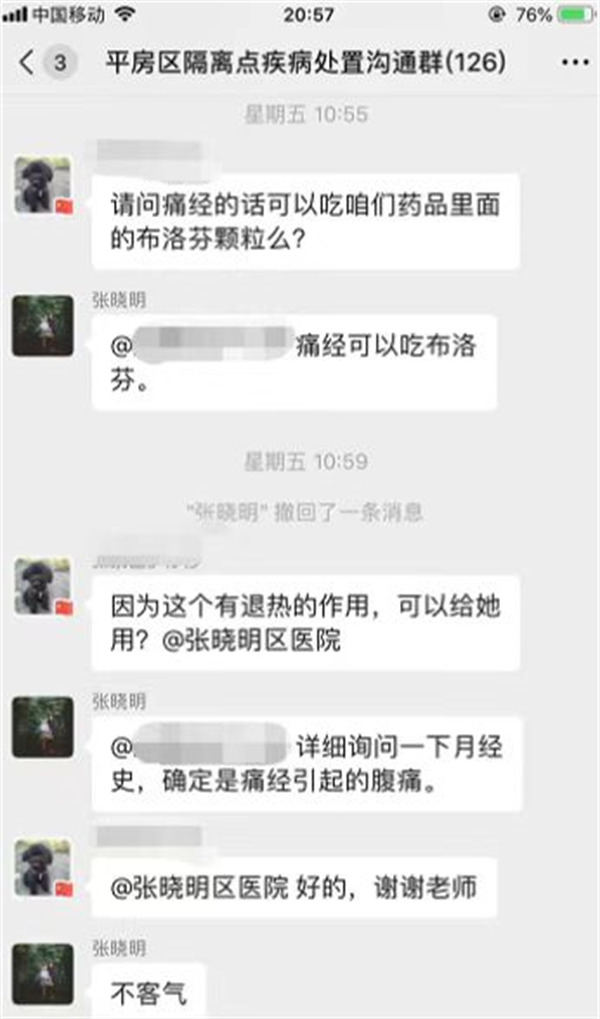600x1019 pixels.
Task: Tap 张晓明's avatar next to 痛经可以吃布洛芬
Action: (x=42, y=326)
